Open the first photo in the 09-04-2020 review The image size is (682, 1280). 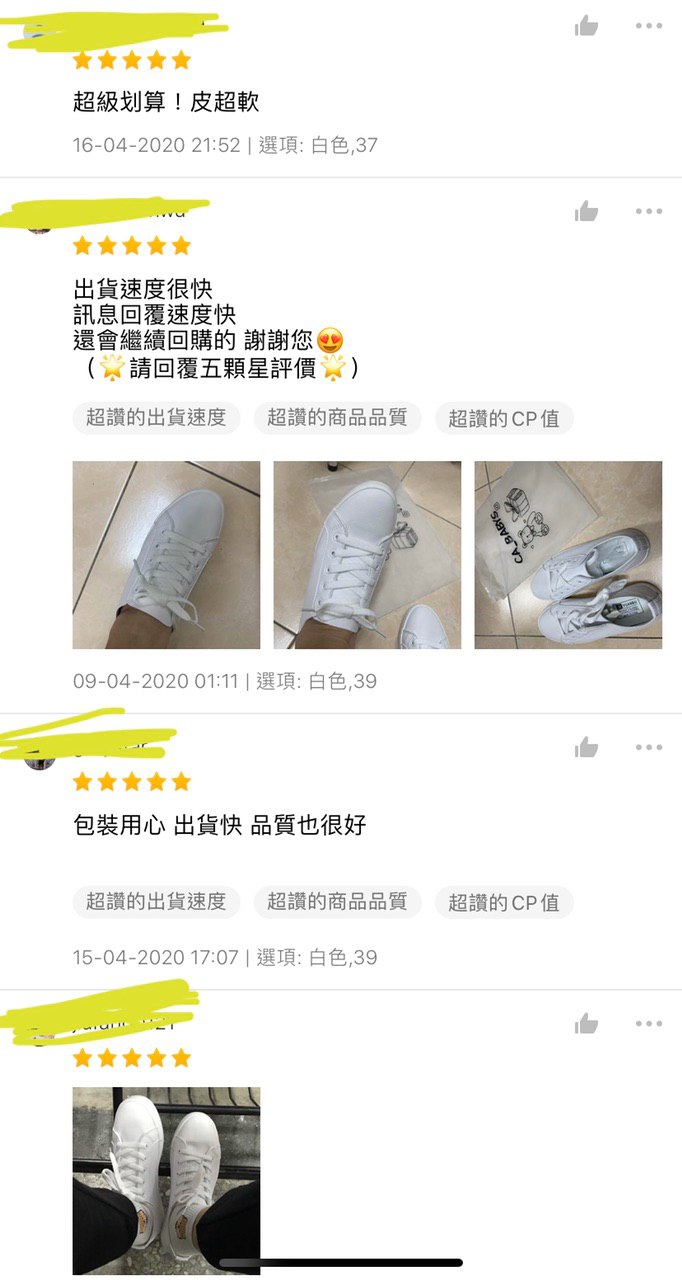(x=166, y=555)
